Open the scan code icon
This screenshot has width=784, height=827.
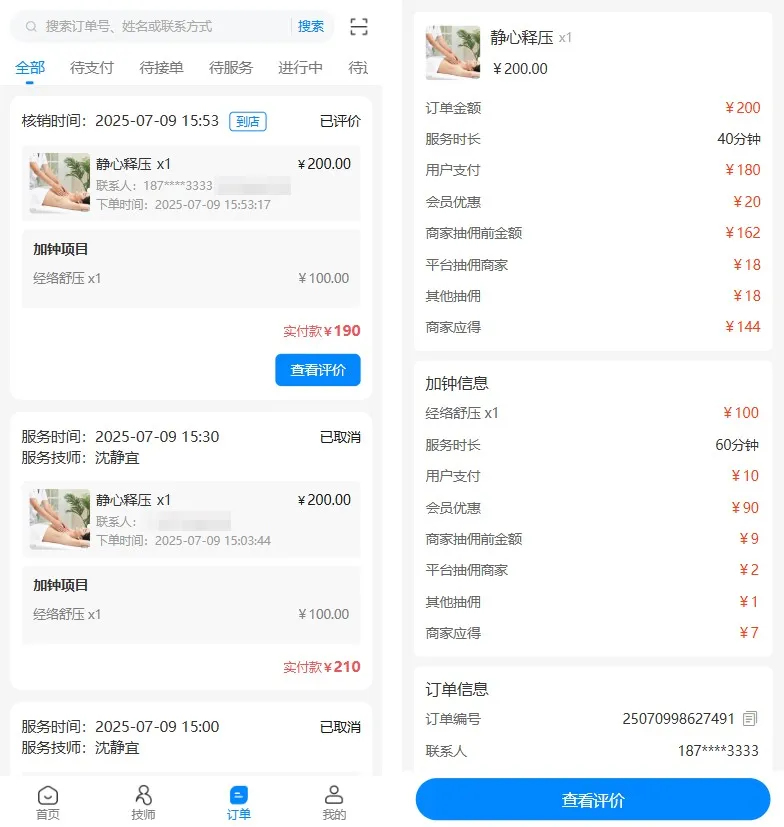tap(359, 27)
